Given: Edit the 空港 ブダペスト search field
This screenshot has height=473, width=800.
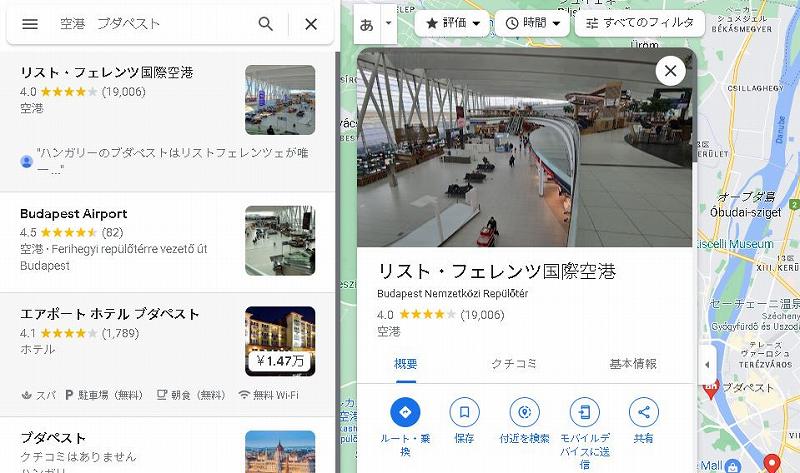Looking at the screenshot, I should pos(150,24).
